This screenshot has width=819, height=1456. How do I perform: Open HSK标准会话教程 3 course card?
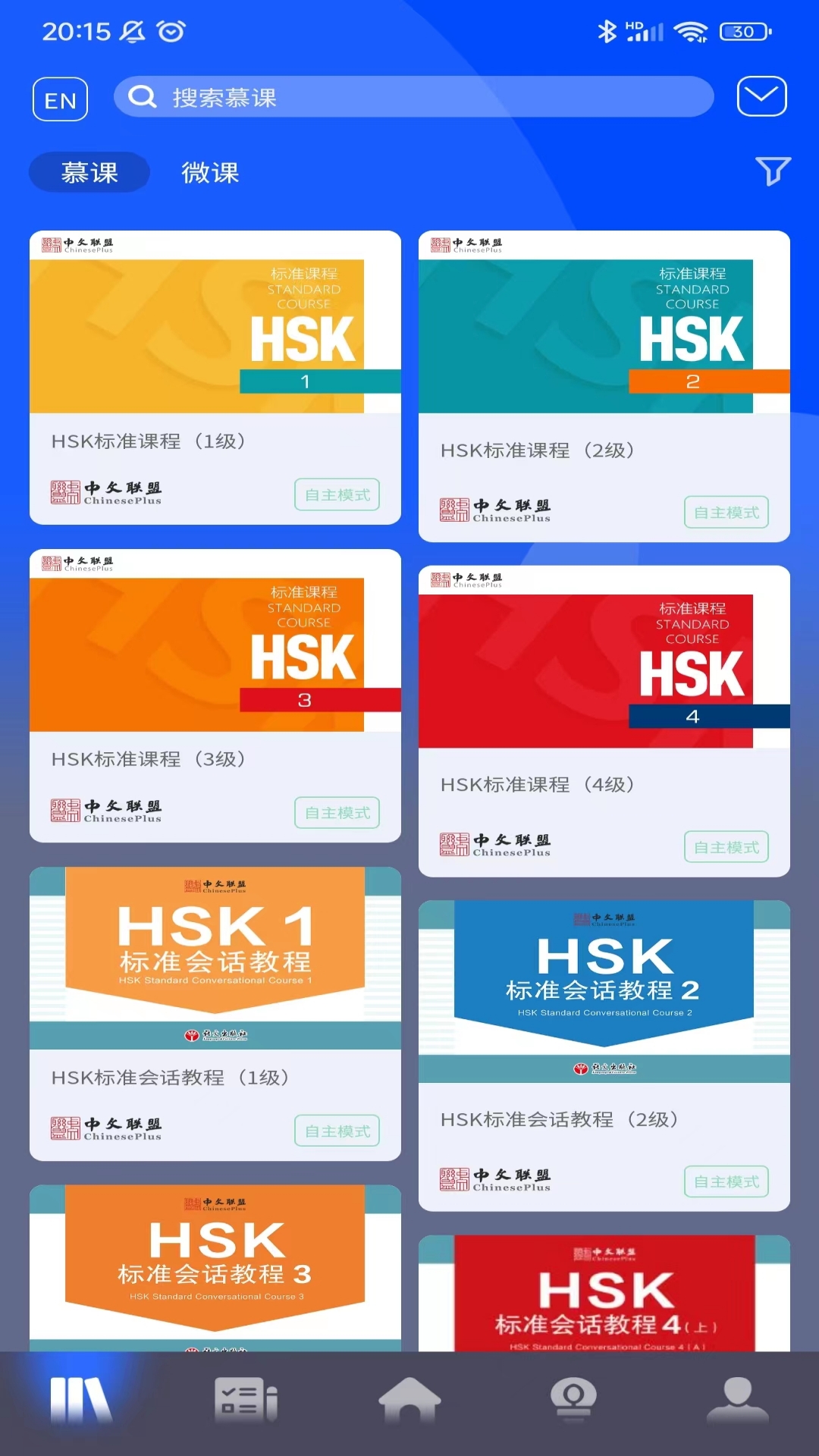[215, 1266]
